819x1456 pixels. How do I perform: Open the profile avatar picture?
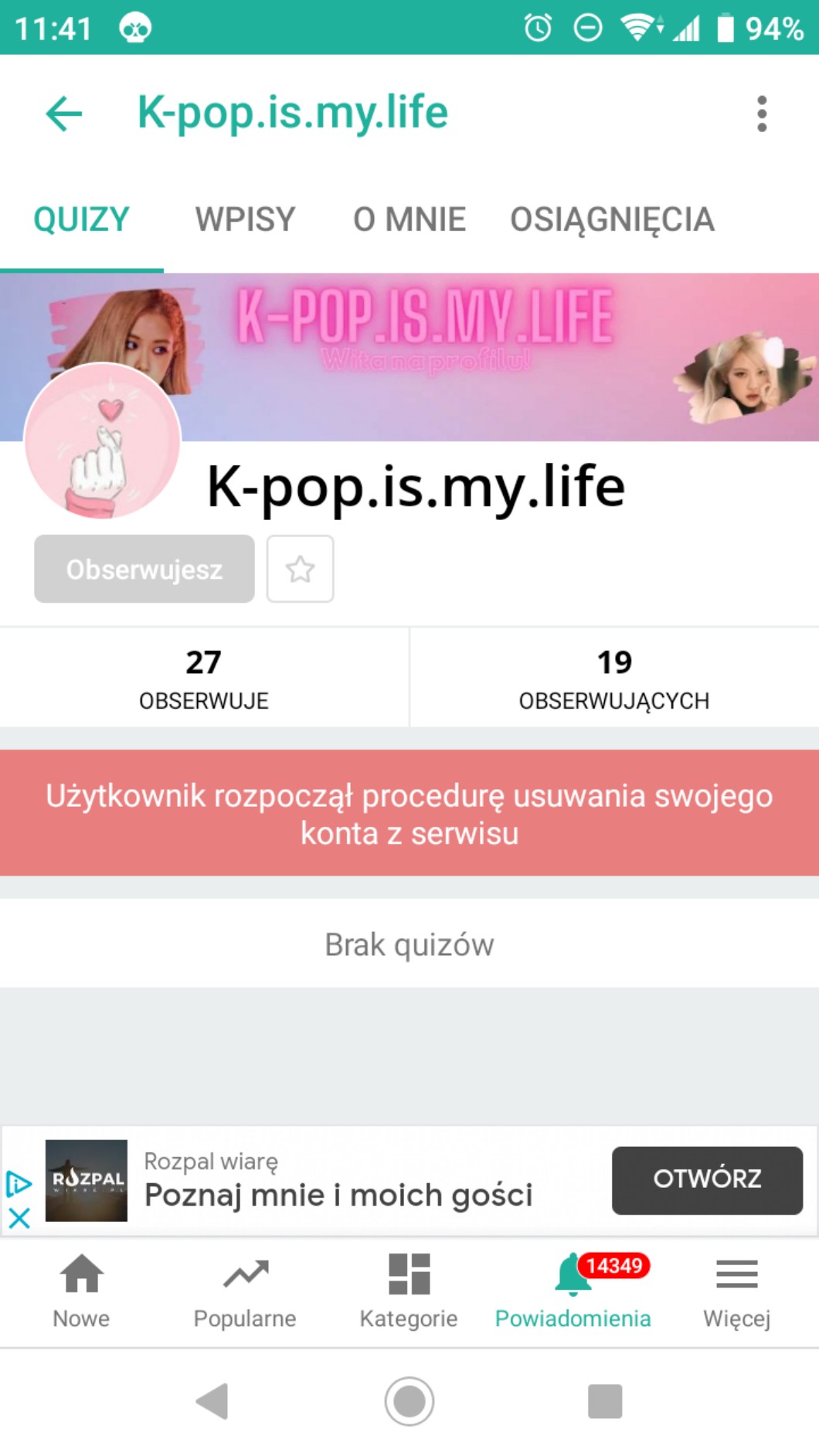coord(103,441)
